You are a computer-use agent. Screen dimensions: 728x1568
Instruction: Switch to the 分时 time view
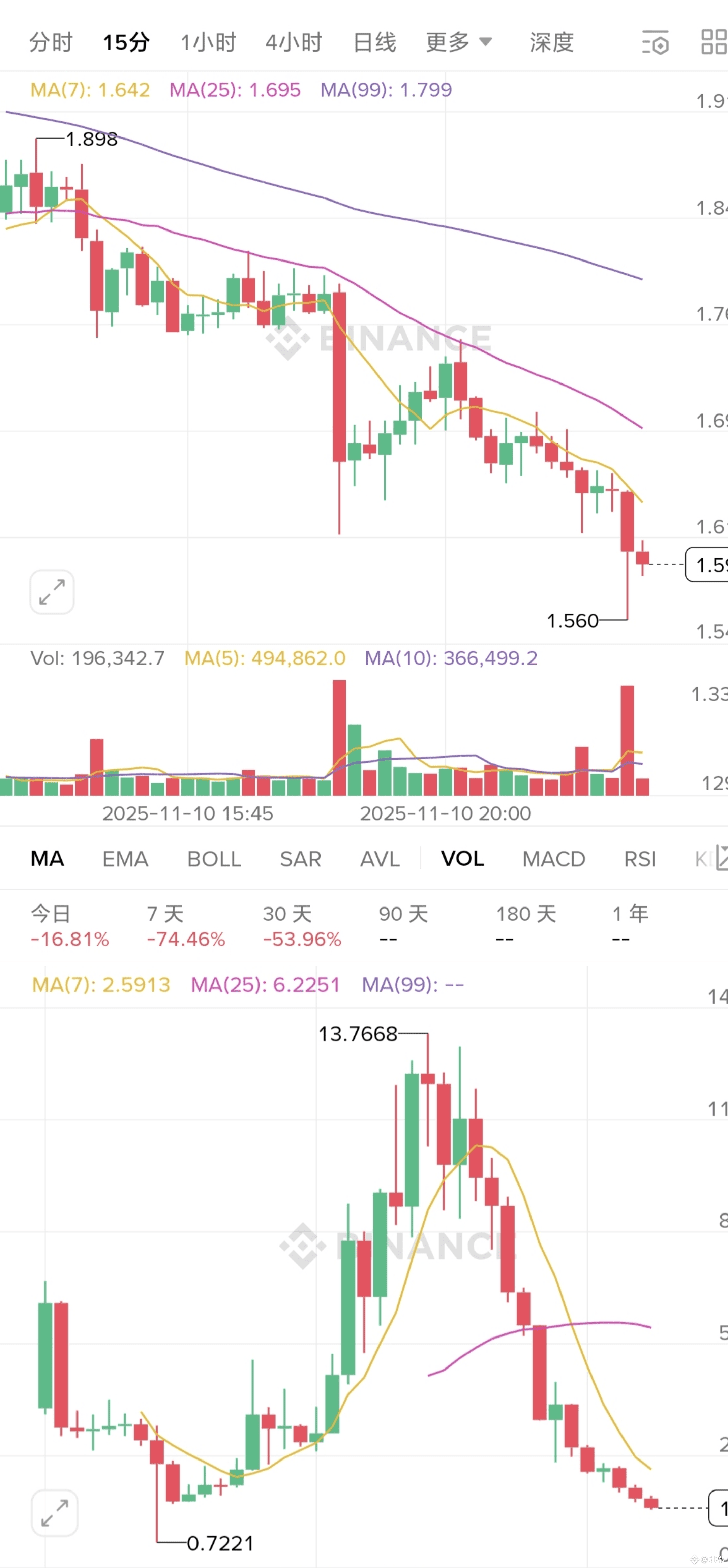(x=51, y=42)
